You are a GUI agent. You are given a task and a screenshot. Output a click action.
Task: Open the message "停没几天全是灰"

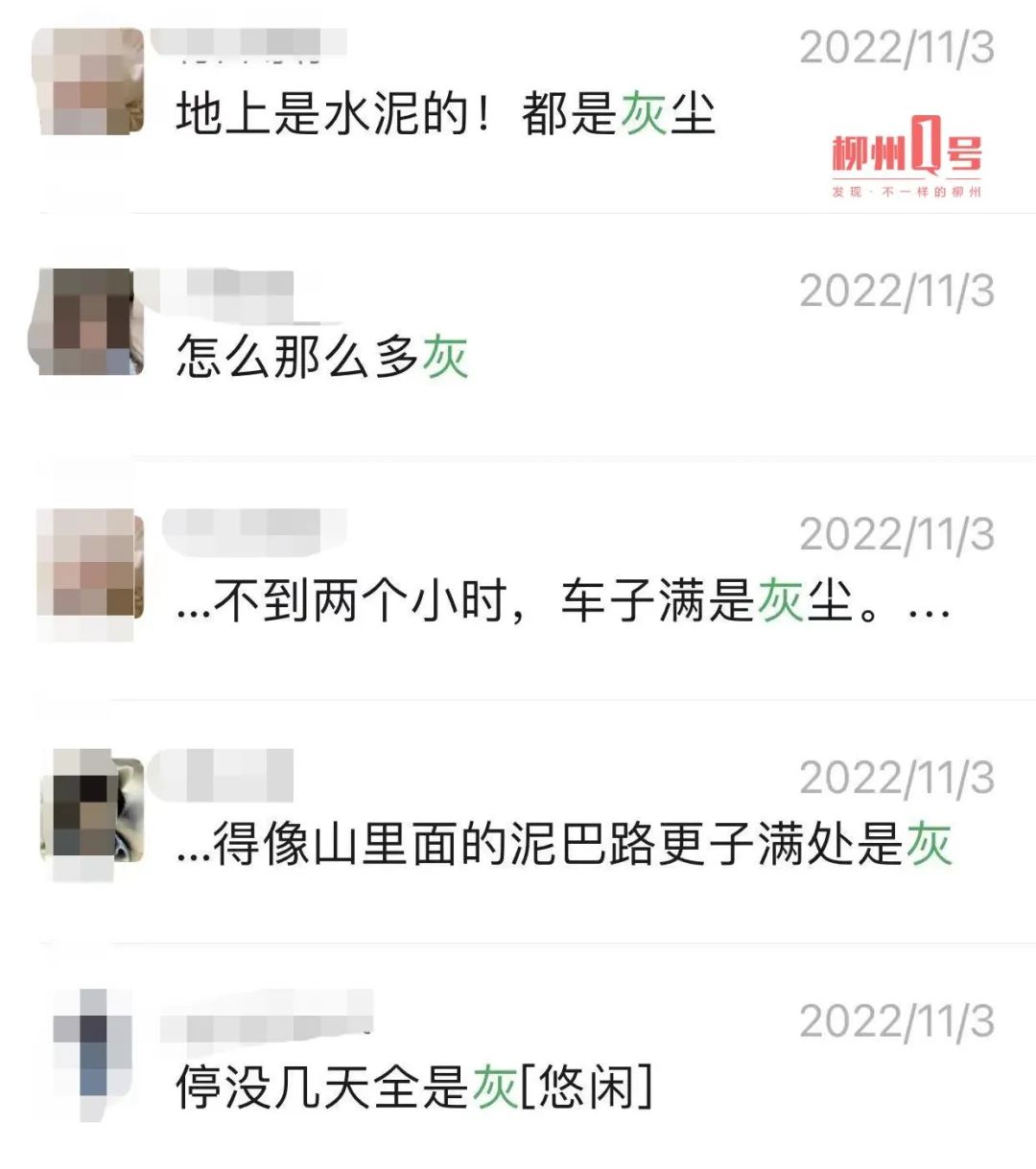pyautogui.click(x=414, y=1087)
